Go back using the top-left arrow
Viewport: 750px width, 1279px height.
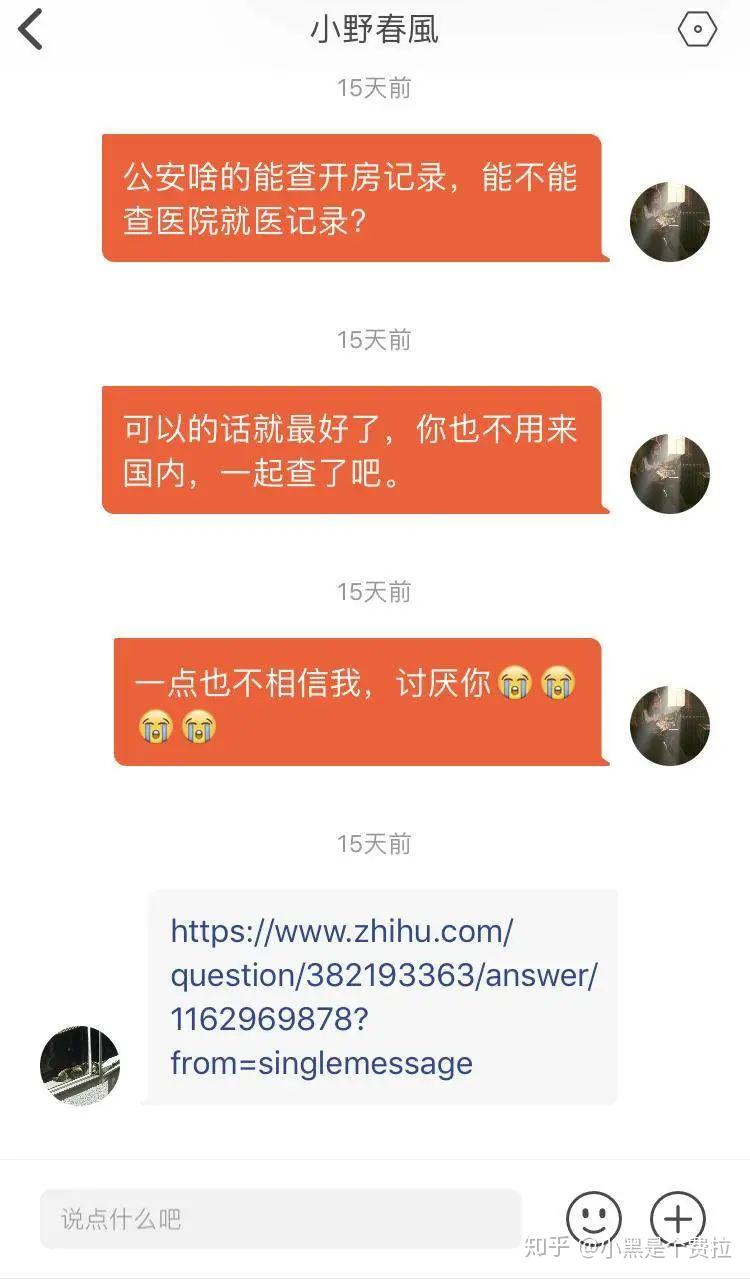[31, 29]
